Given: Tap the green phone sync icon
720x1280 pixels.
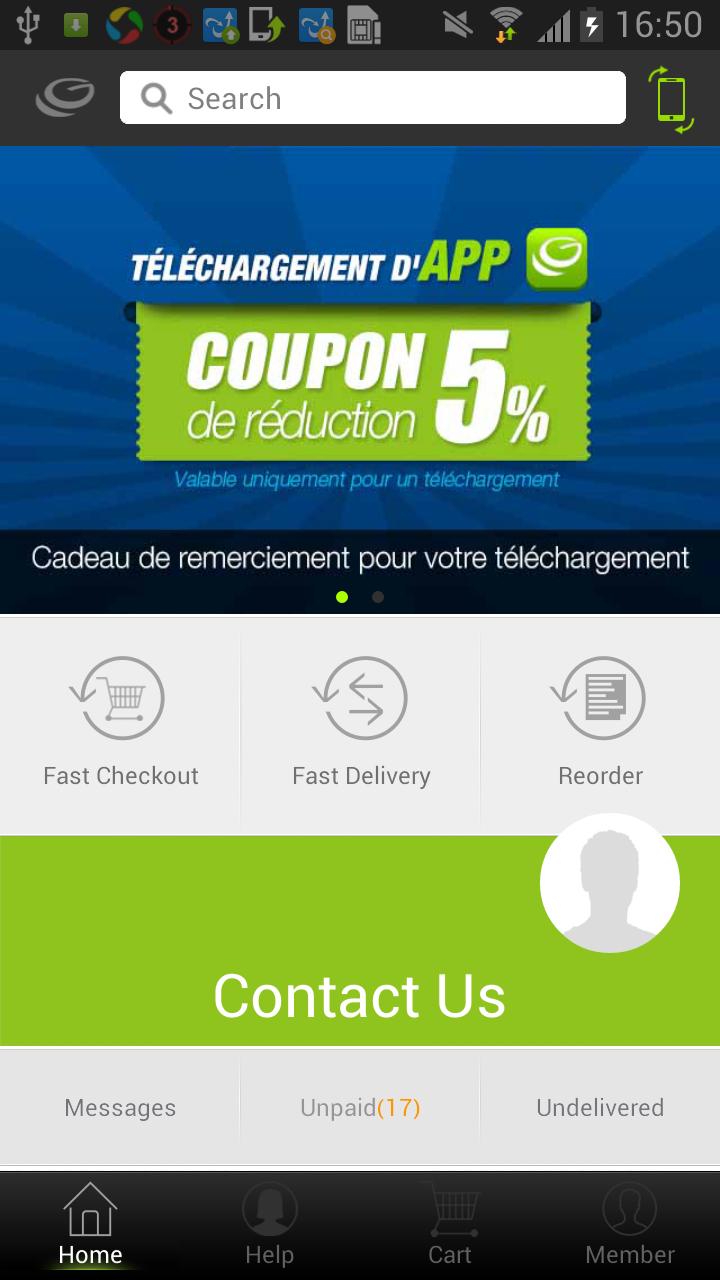Looking at the screenshot, I should 671,99.
